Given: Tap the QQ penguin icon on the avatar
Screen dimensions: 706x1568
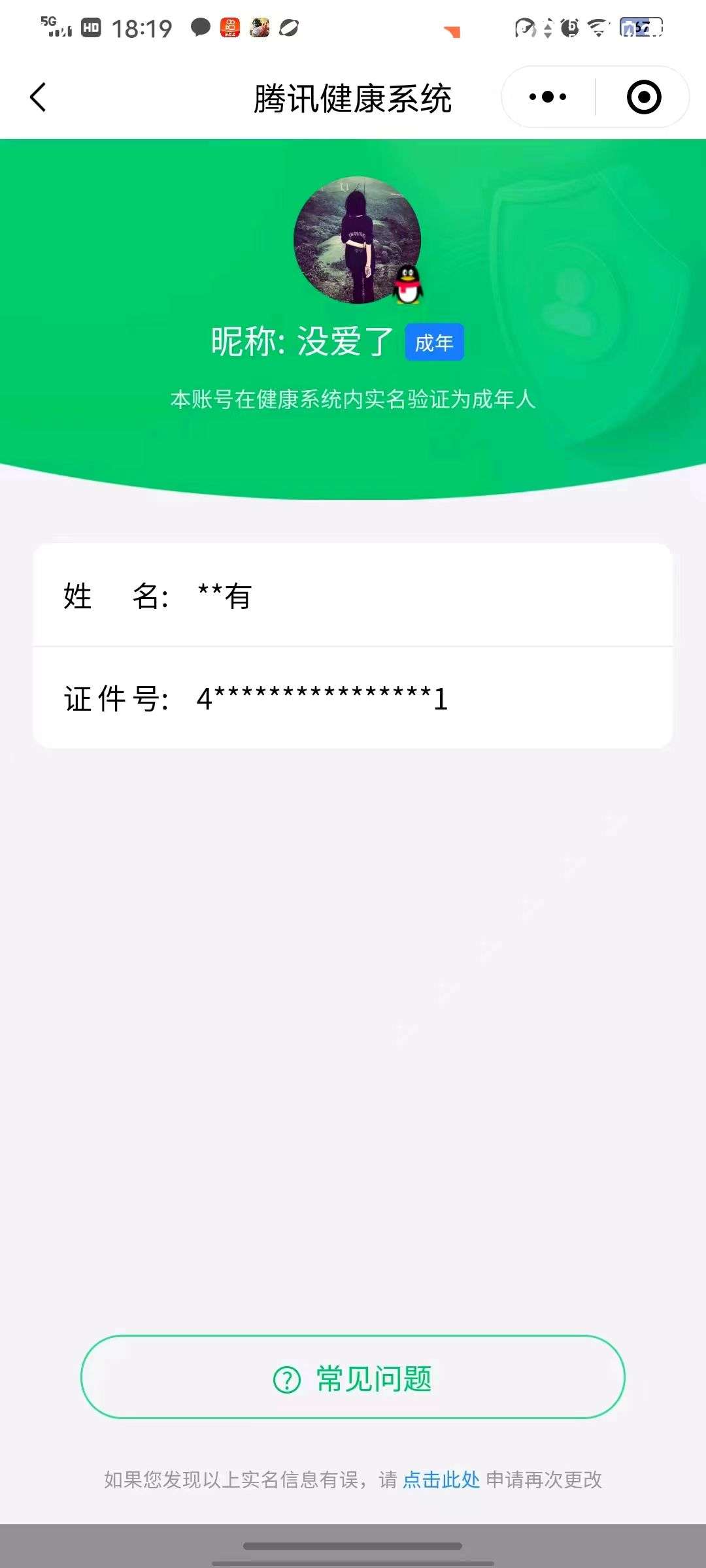Looking at the screenshot, I should [409, 286].
